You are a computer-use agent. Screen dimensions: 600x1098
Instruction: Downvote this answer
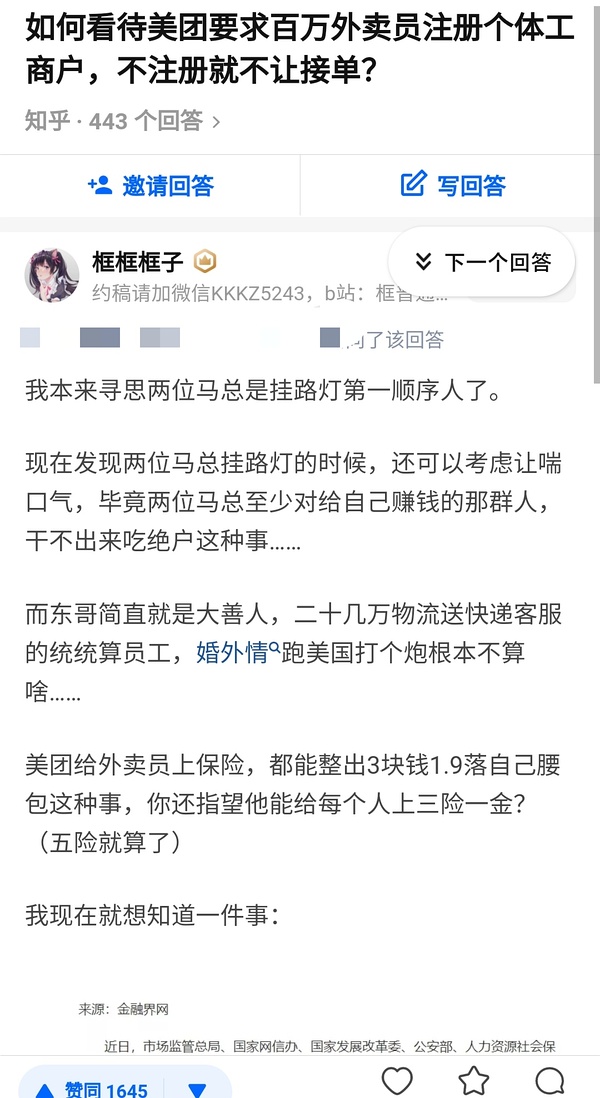tap(197, 1089)
